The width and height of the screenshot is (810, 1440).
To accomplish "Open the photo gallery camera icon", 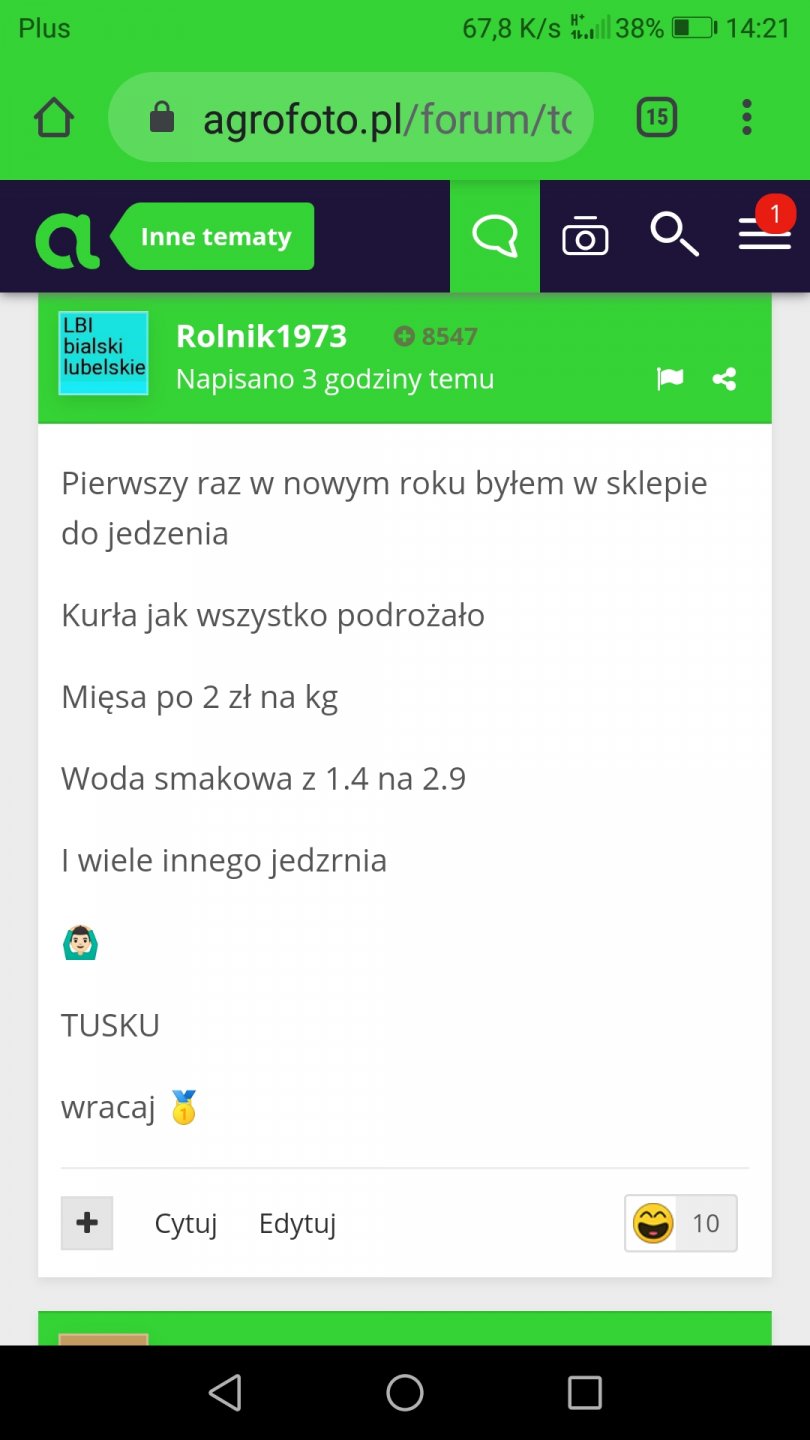I will click(585, 238).
